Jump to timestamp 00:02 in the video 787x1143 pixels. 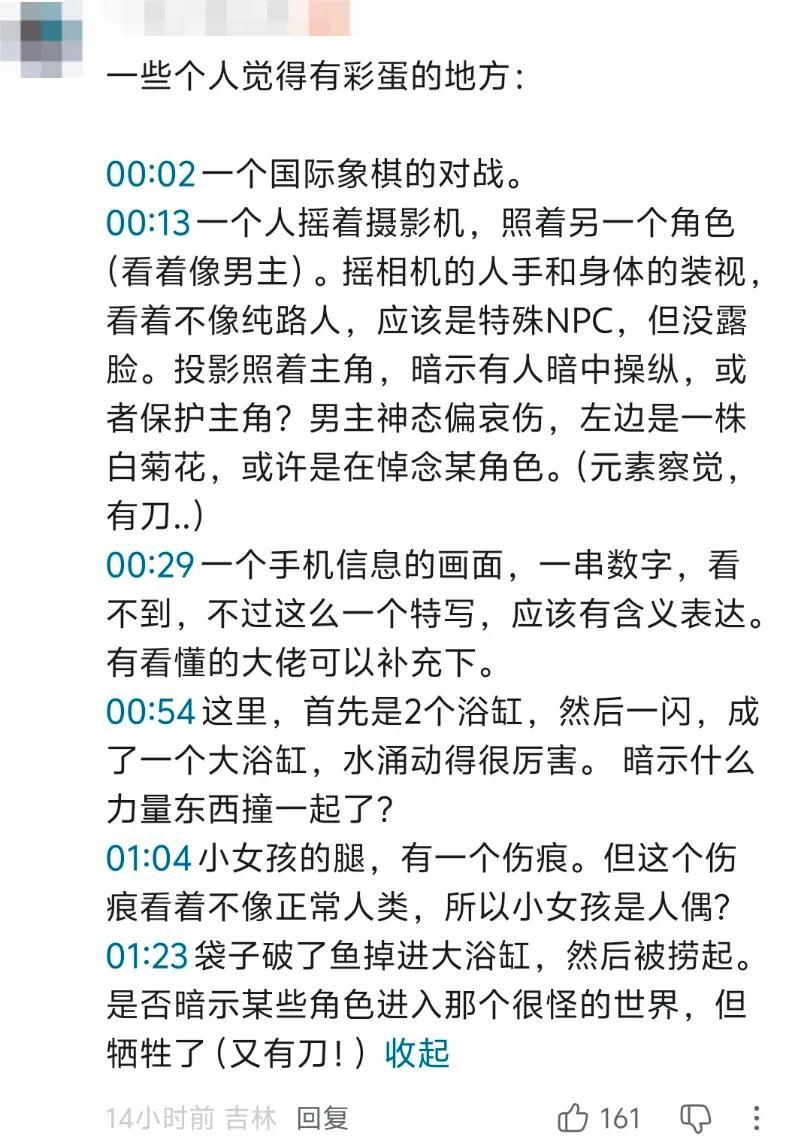[150, 174]
